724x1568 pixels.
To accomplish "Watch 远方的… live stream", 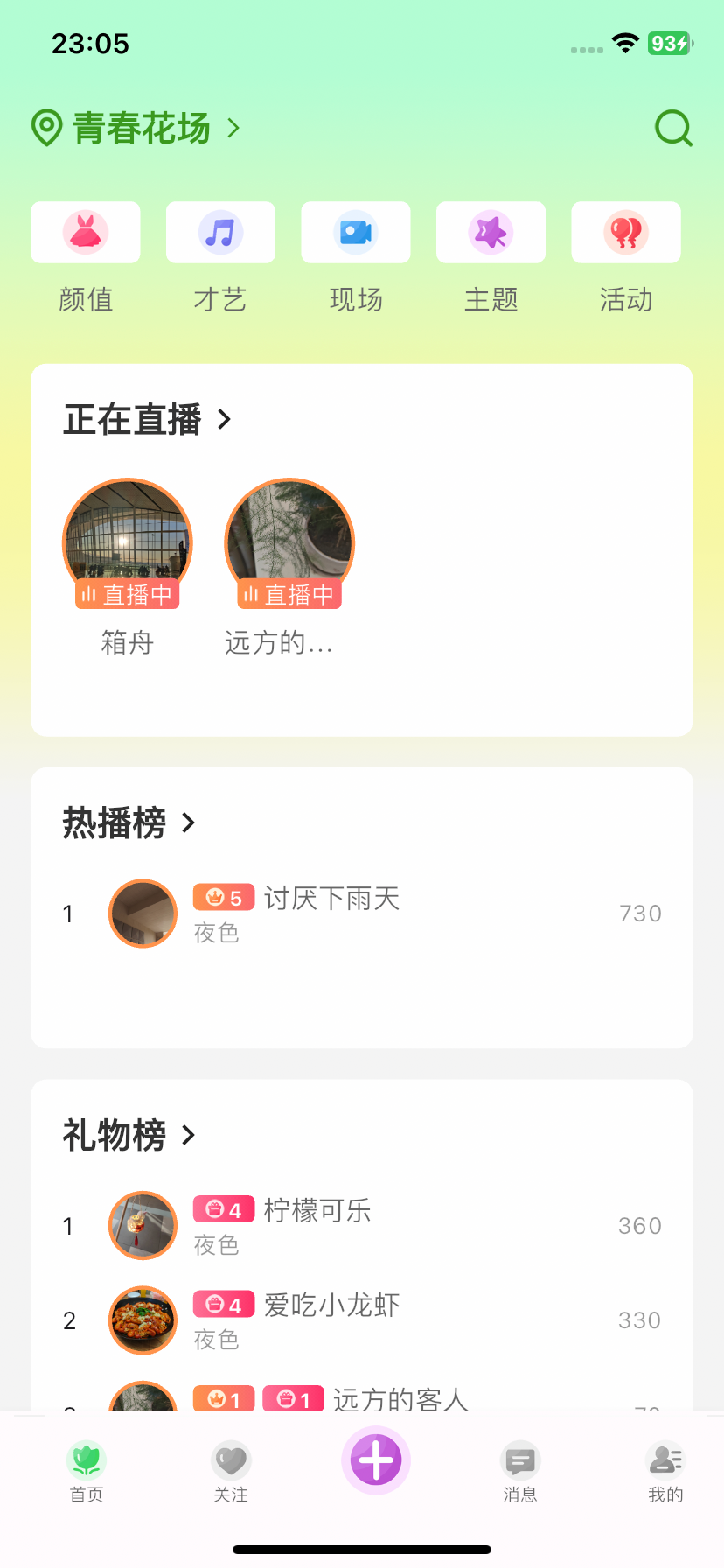I will tap(289, 544).
